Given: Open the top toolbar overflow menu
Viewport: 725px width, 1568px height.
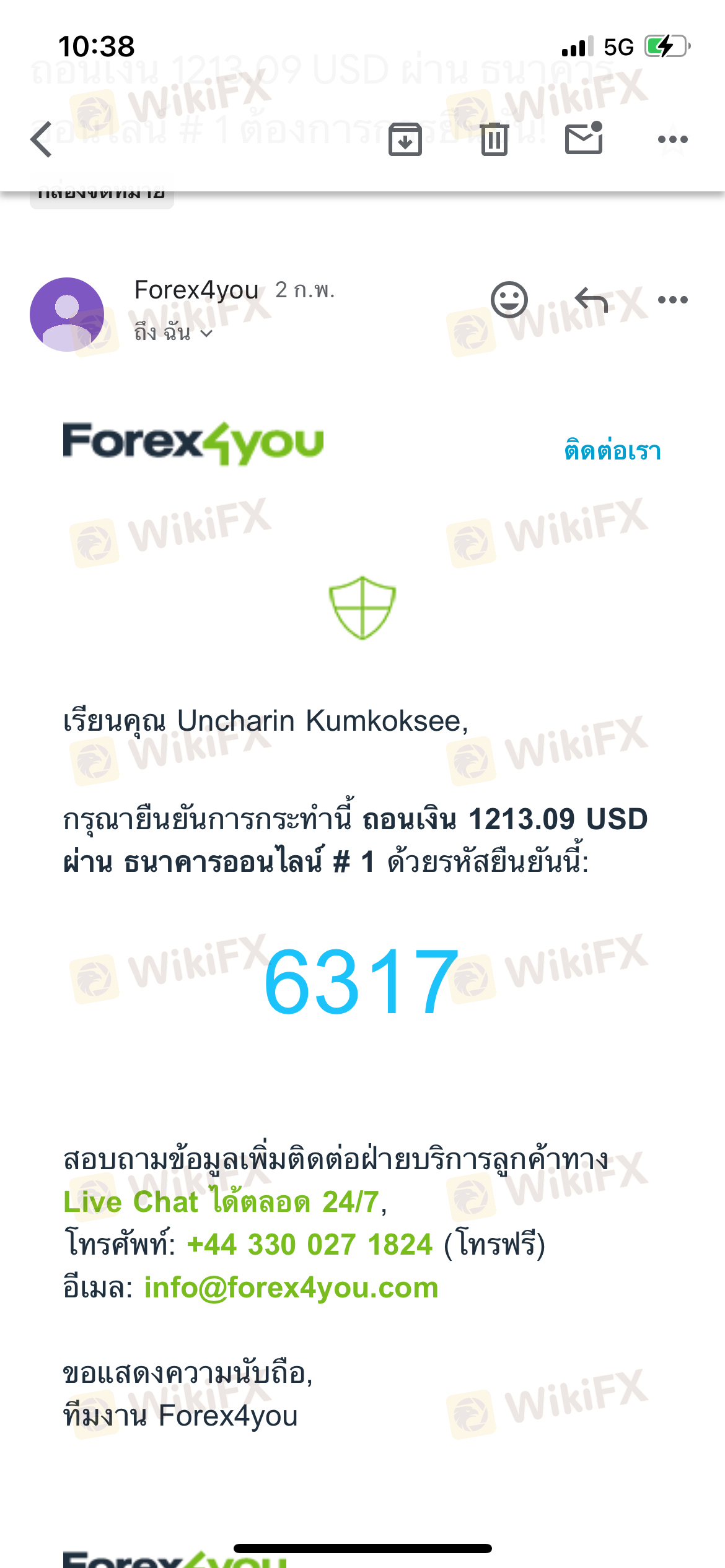Looking at the screenshot, I should point(672,139).
